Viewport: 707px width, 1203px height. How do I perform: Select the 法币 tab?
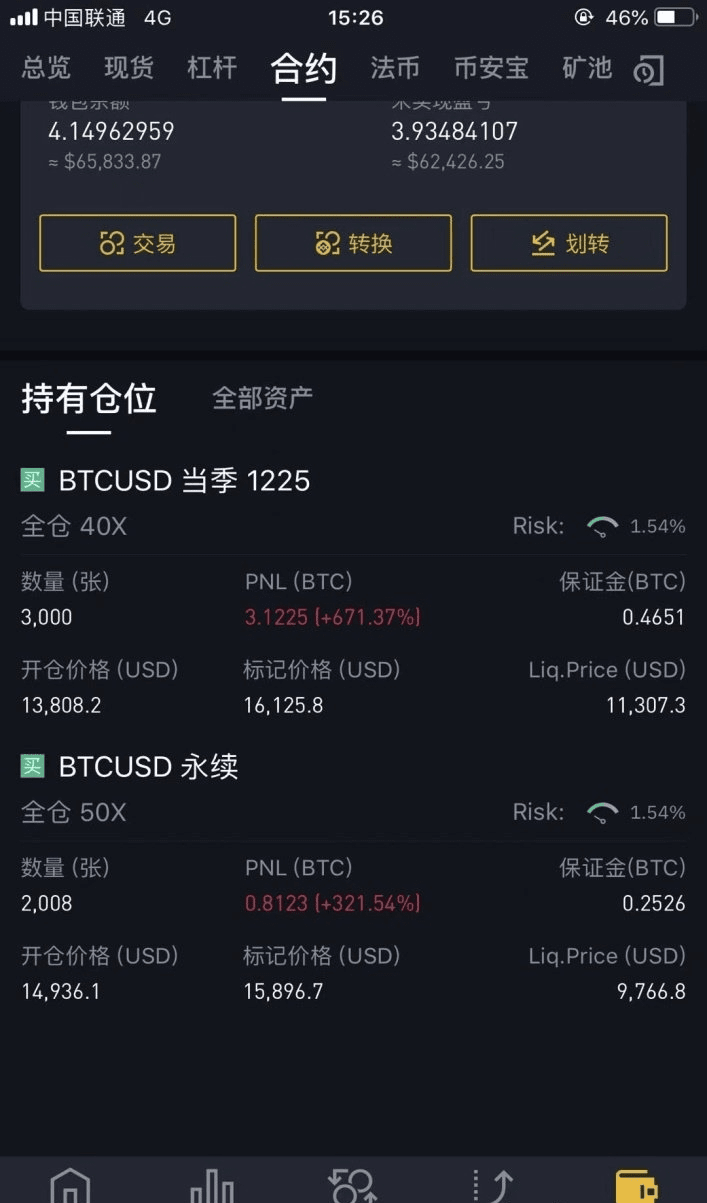click(x=395, y=68)
